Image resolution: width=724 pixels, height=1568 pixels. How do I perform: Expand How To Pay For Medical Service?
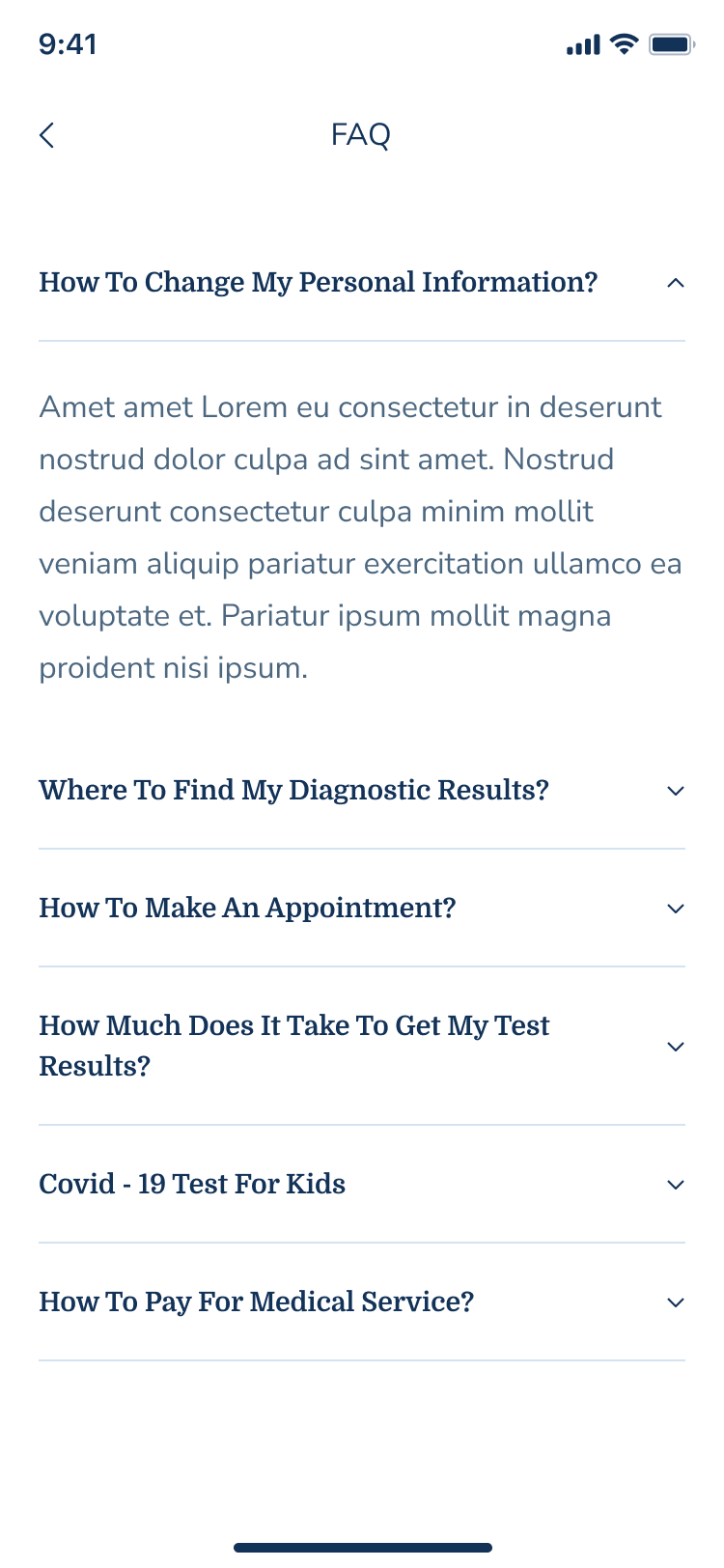675,1302
